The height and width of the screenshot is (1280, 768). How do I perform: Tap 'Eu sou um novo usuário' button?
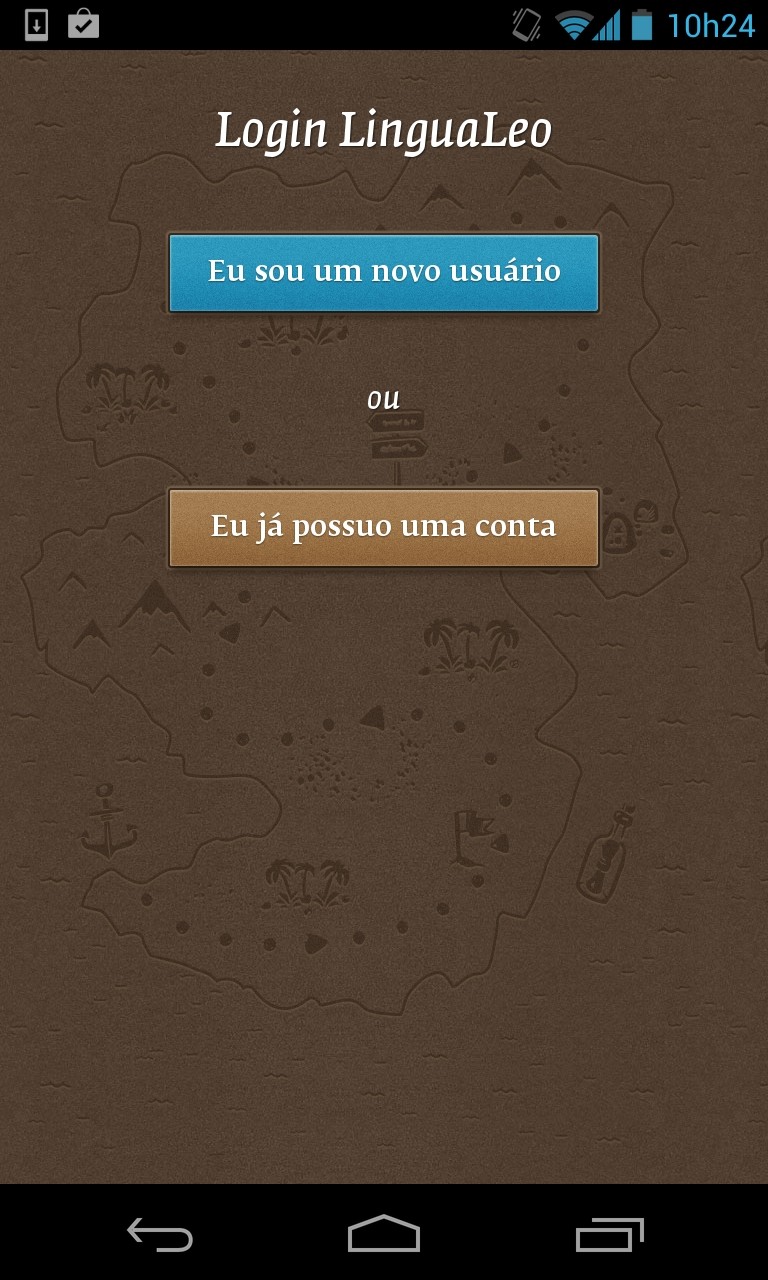point(383,272)
